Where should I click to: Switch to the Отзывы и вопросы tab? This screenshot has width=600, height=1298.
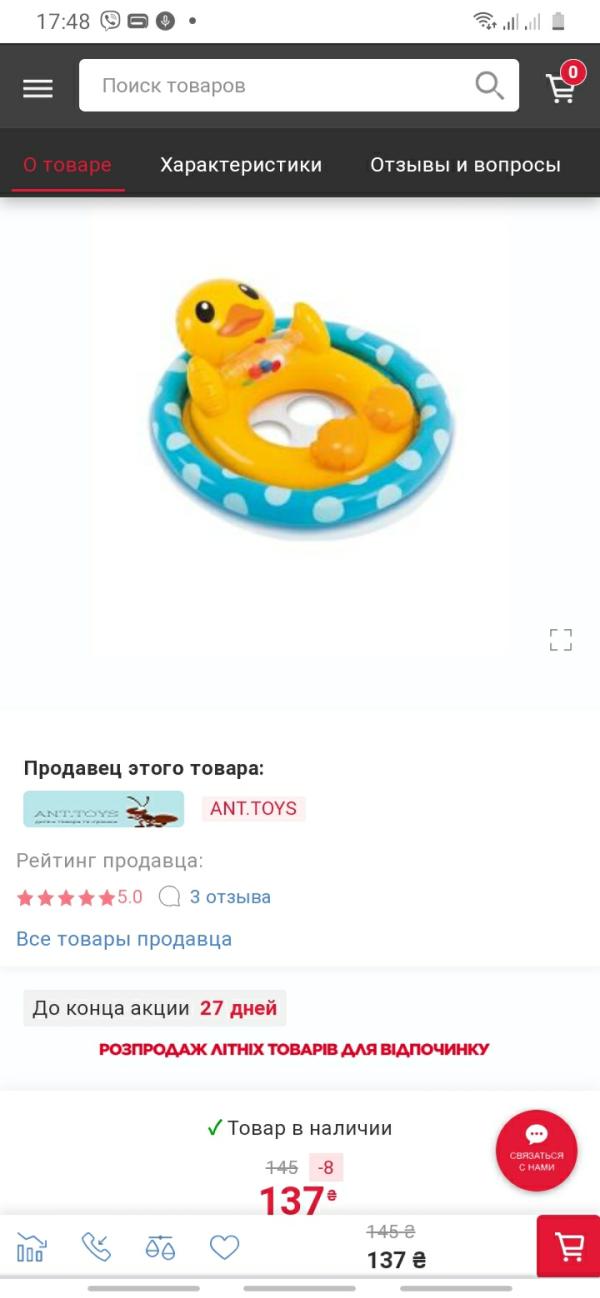(x=465, y=165)
